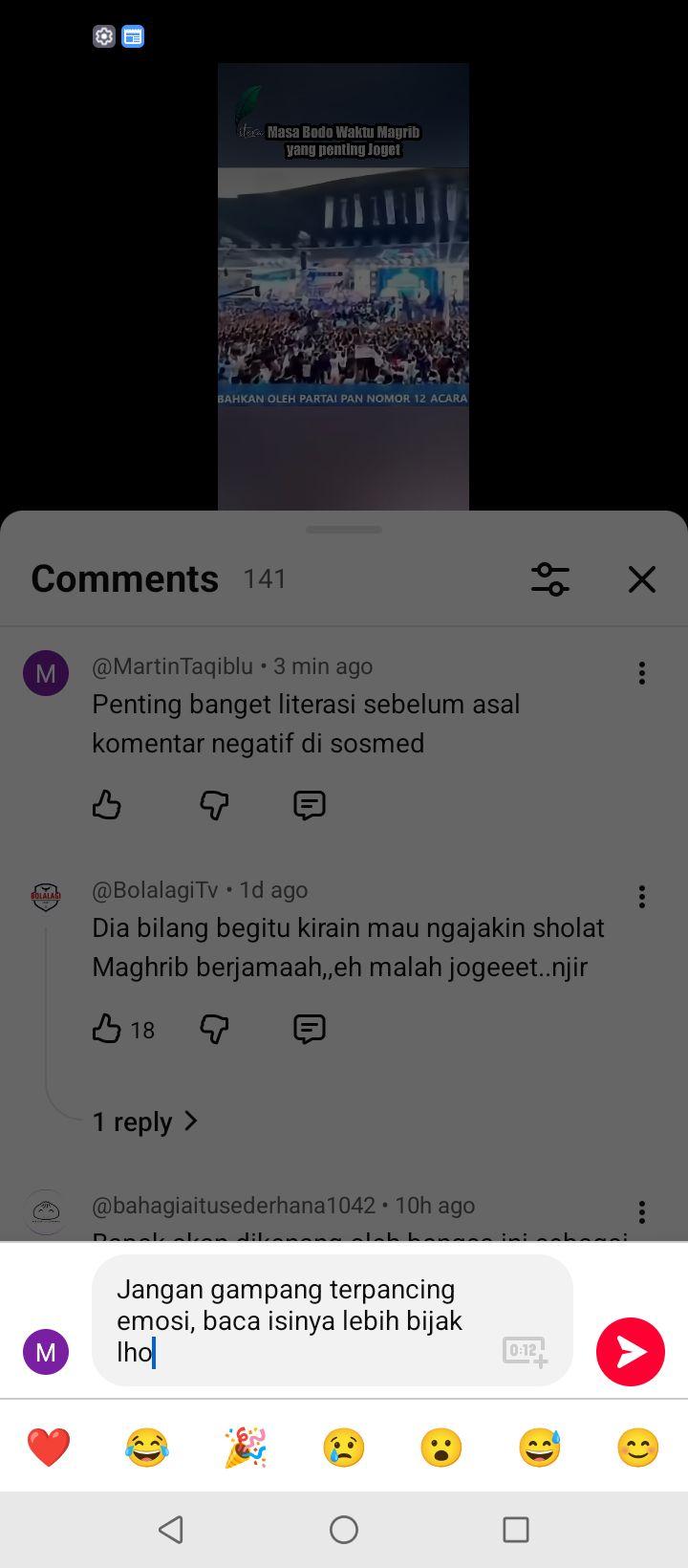Screen dimensions: 688x1568
Task: Dislike the comment from @MartinTaqiblu
Action: (214, 805)
